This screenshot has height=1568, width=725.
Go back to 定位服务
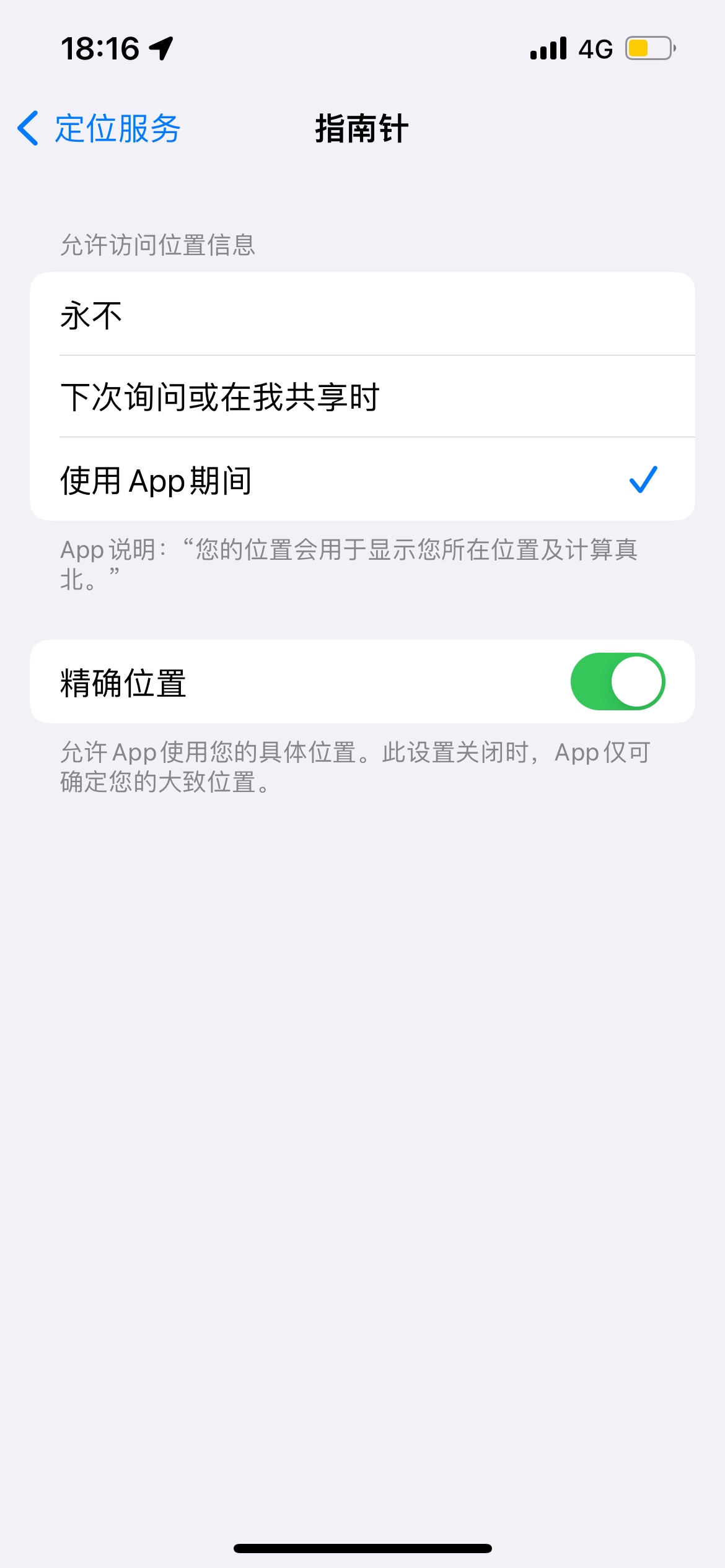(99, 129)
